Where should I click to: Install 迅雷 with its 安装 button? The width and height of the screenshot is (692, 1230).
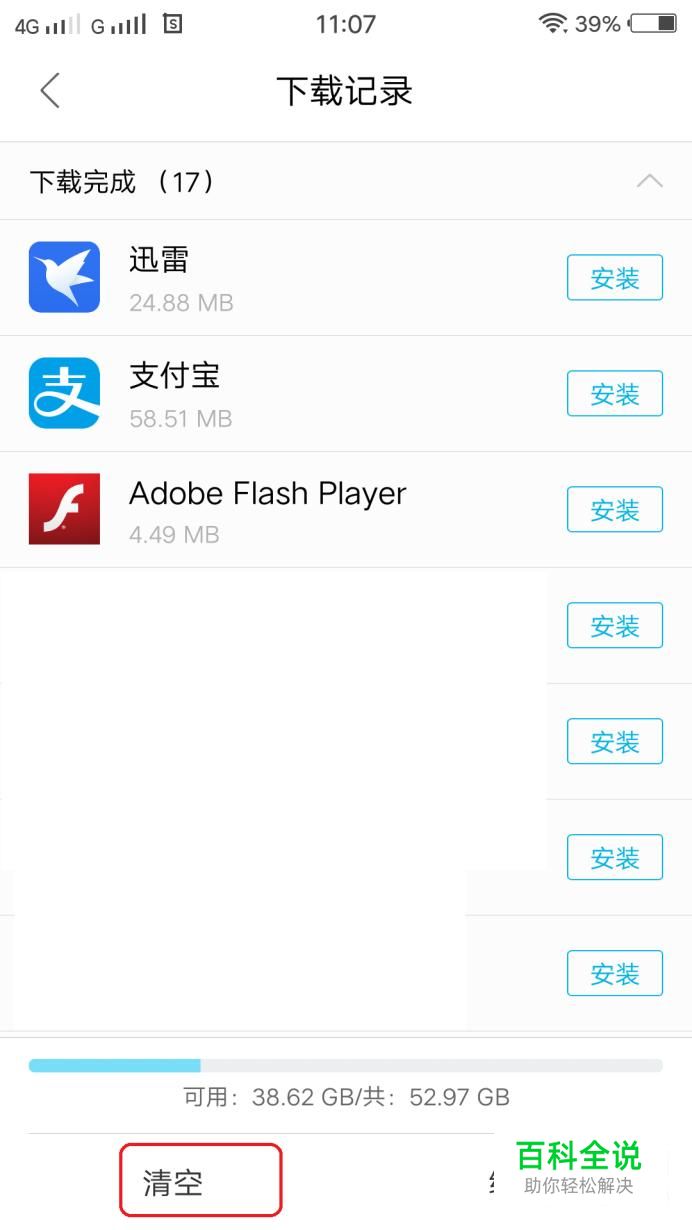[x=615, y=278]
